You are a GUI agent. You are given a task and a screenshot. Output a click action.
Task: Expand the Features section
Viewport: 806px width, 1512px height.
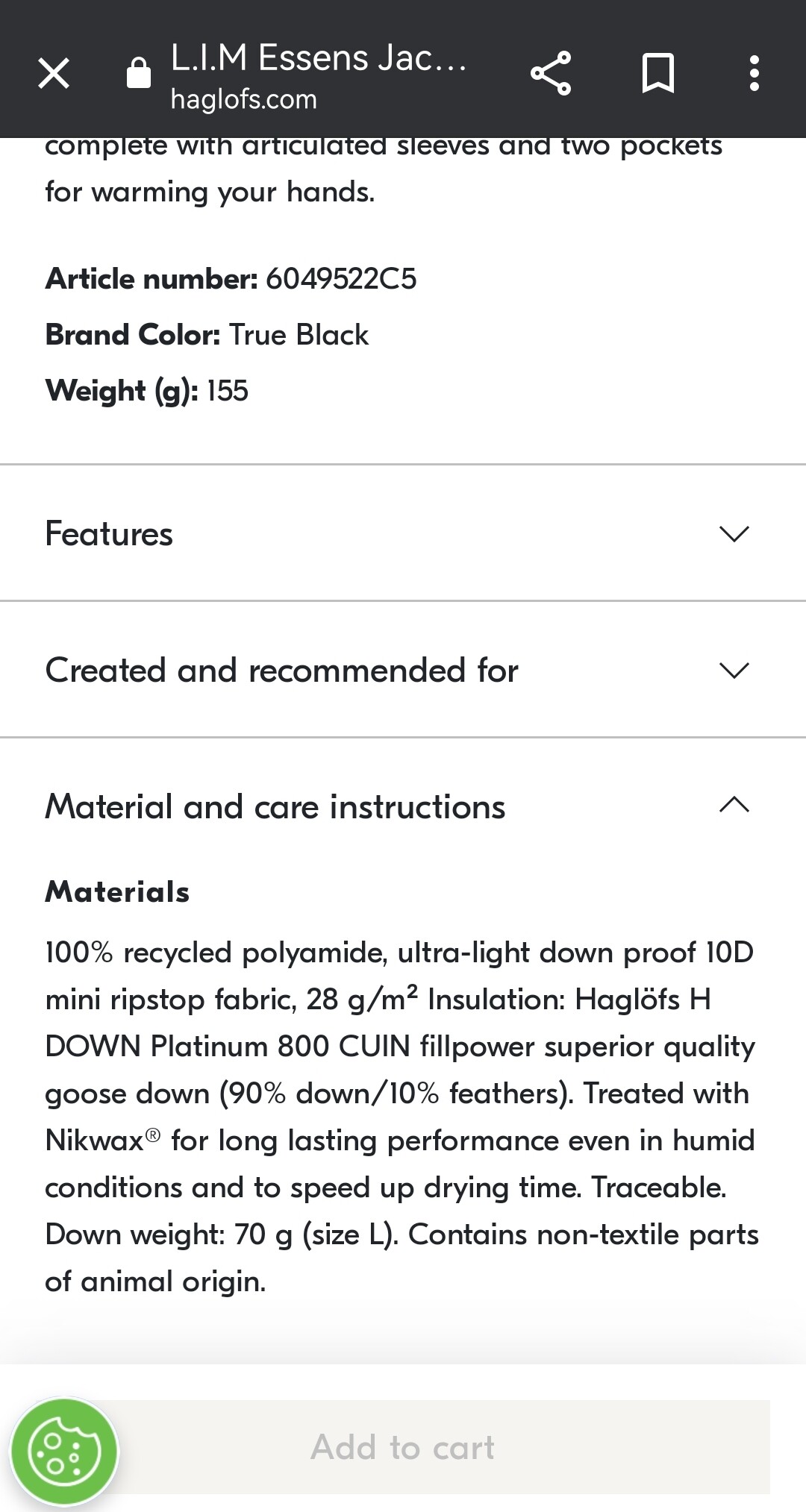(x=403, y=533)
